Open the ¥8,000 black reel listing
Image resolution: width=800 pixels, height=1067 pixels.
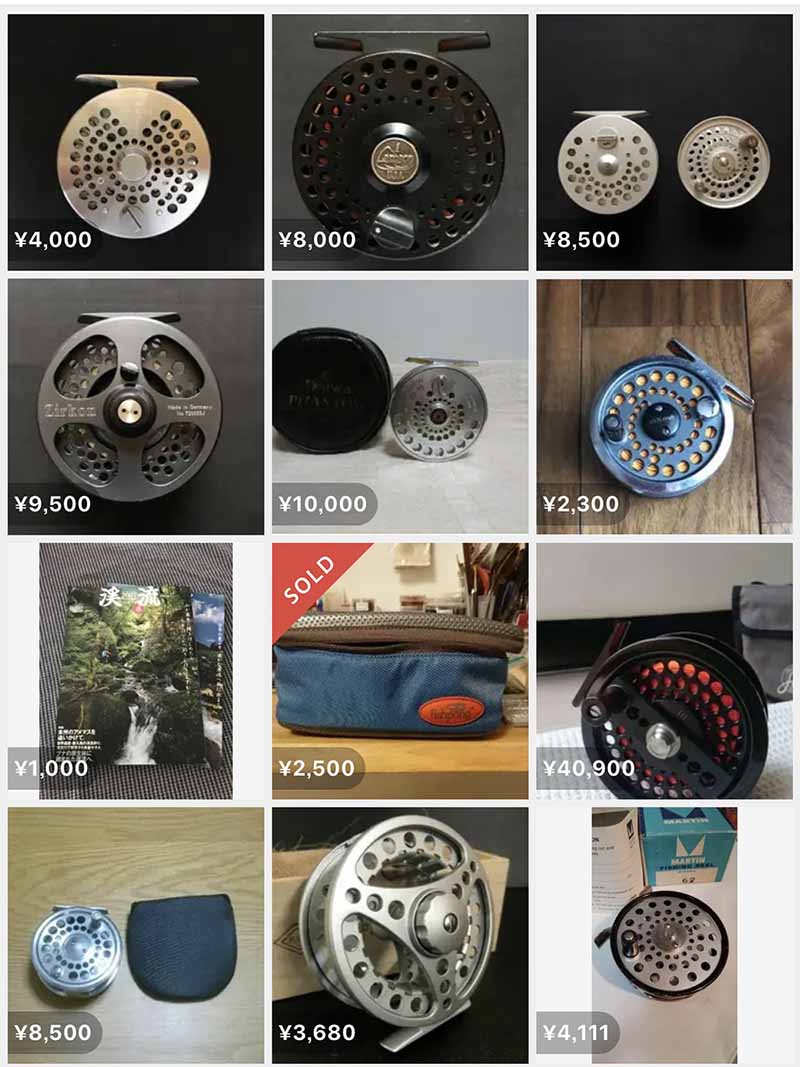click(399, 142)
